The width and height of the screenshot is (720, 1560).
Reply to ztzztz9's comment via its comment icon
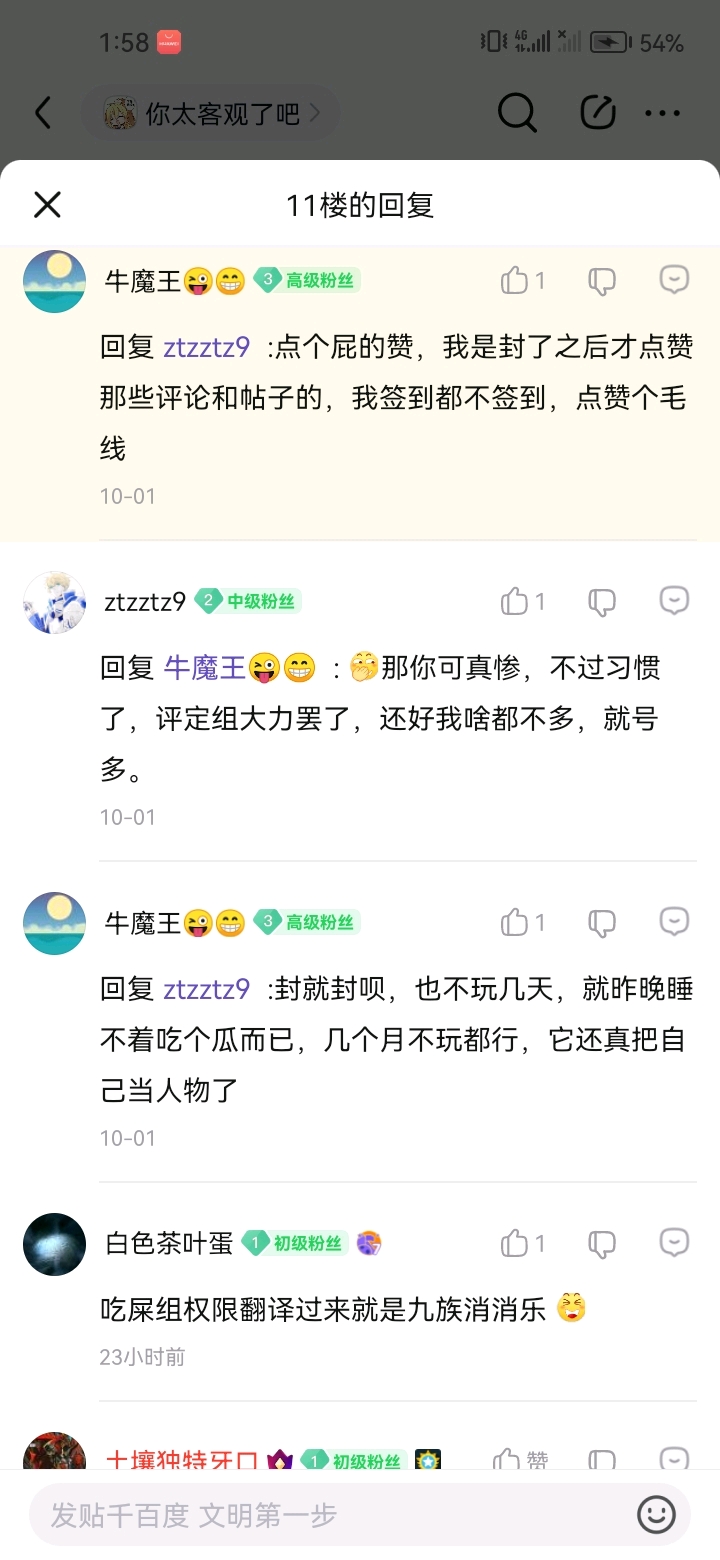pos(675,600)
